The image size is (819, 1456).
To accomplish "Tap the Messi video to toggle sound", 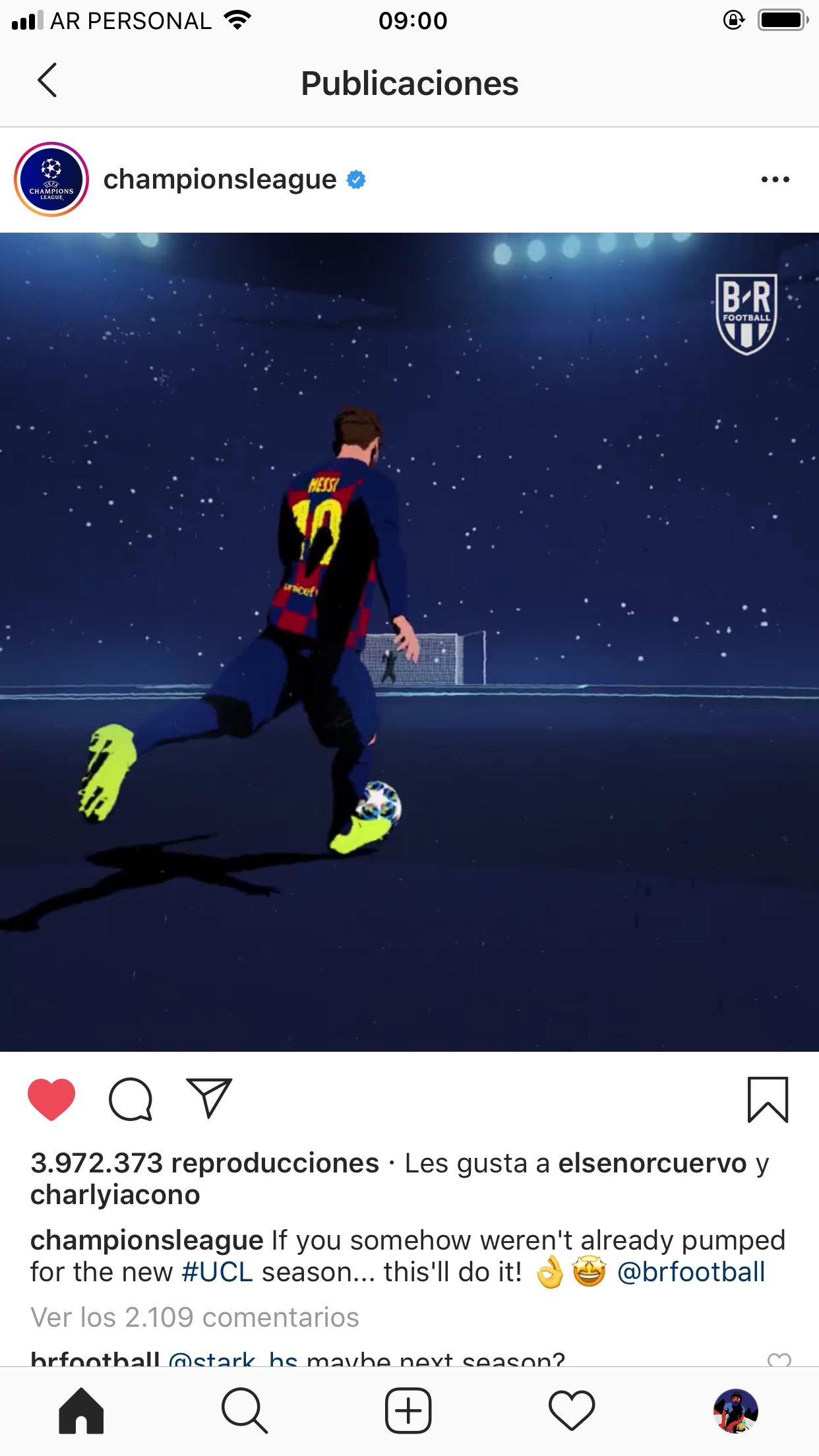I will coord(409,641).
